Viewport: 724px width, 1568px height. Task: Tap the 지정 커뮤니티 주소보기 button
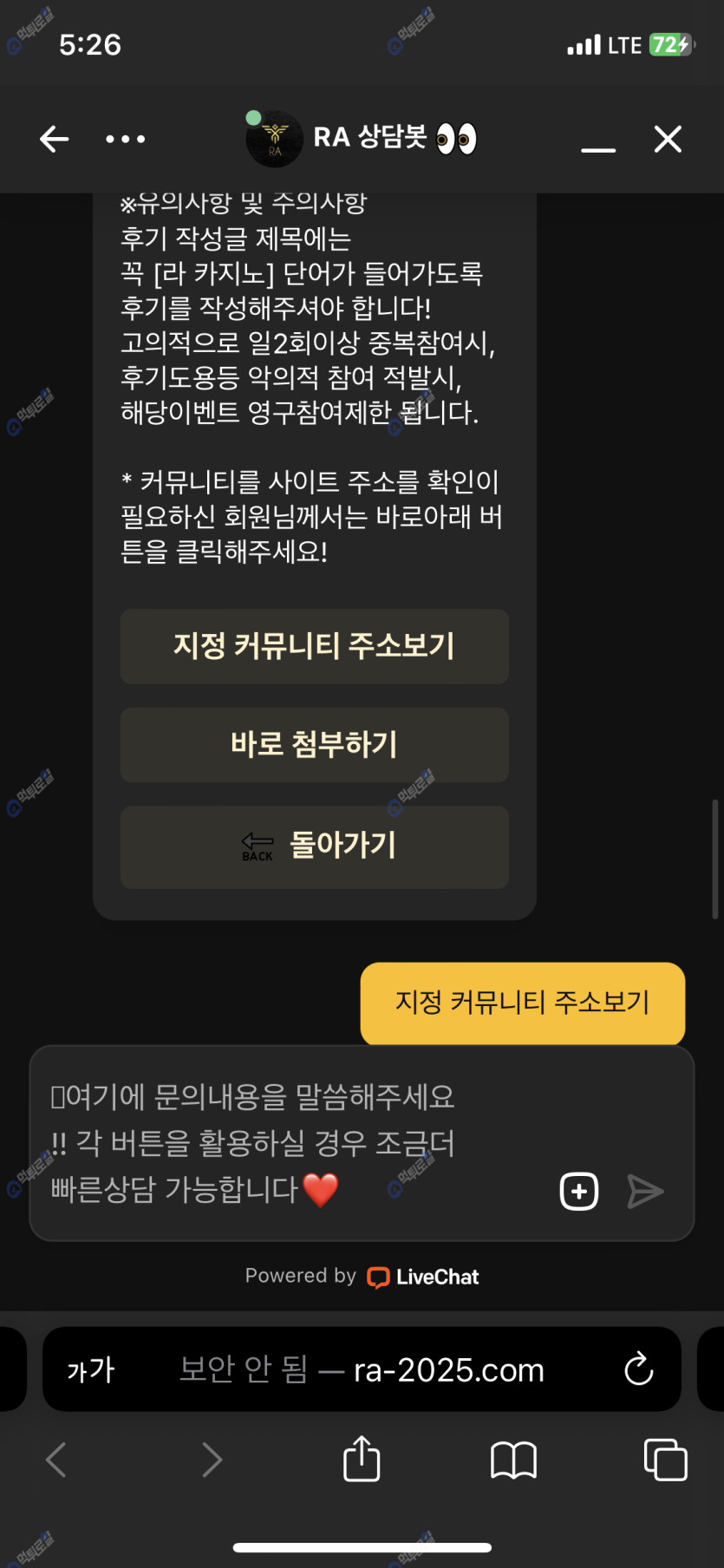pos(315,646)
